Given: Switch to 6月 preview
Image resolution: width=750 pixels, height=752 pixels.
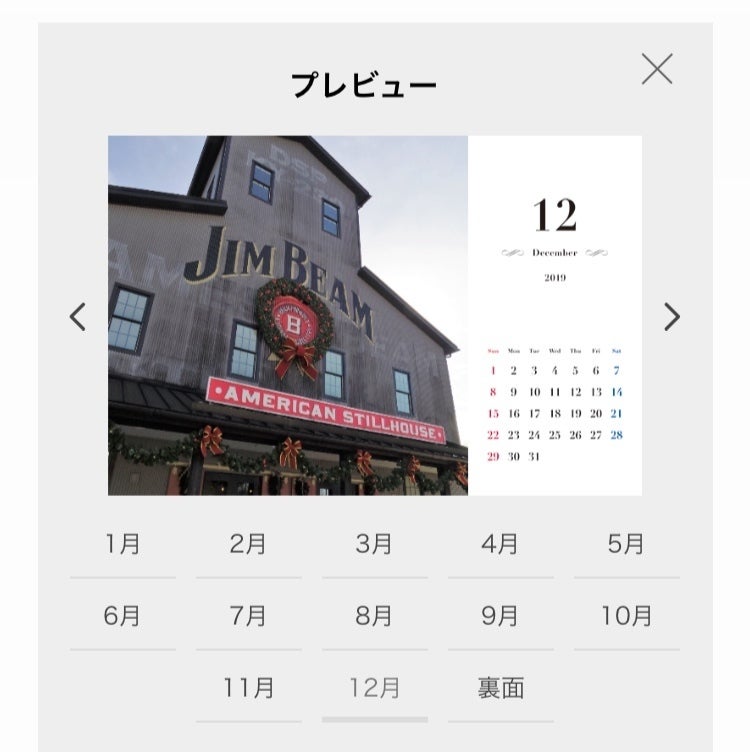Looking at the screenshot, I should click(123, 616).
